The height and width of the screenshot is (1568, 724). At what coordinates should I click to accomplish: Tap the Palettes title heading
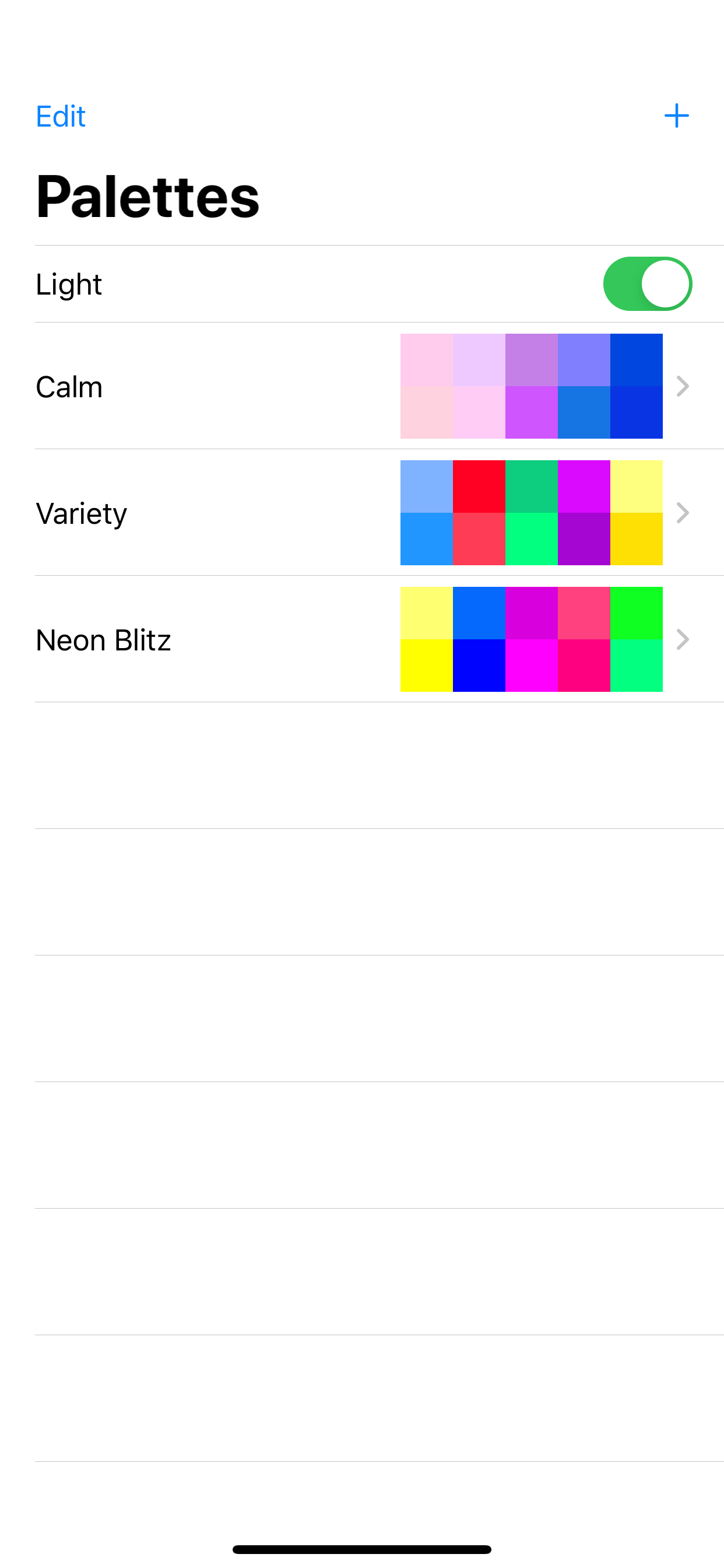pos(147,196)
